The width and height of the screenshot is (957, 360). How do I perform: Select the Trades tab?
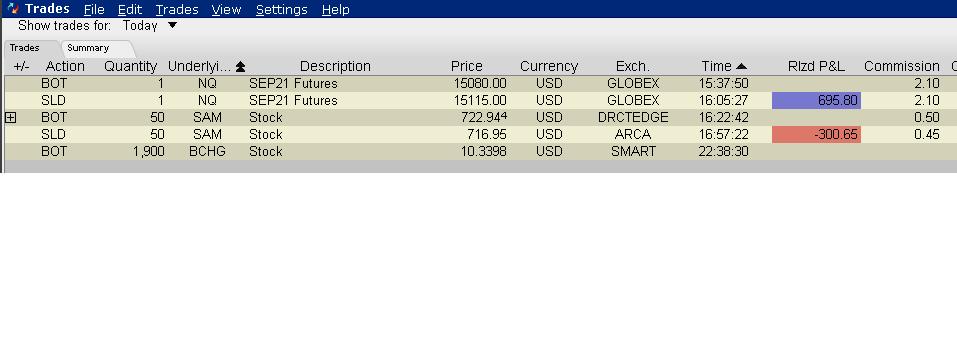point(24,48)
